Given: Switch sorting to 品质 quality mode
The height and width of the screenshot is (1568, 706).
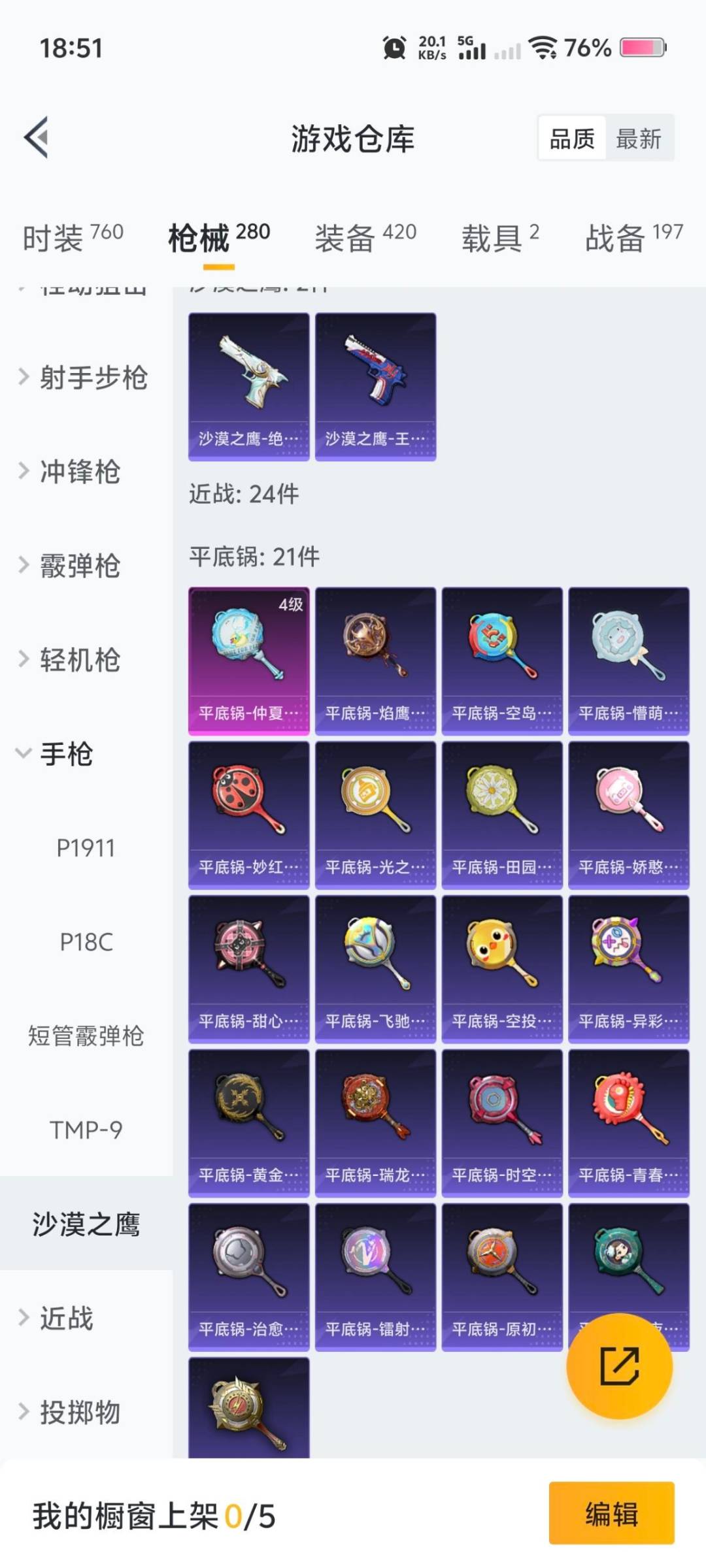Looking at the screenshot, I should pos(572,139).
